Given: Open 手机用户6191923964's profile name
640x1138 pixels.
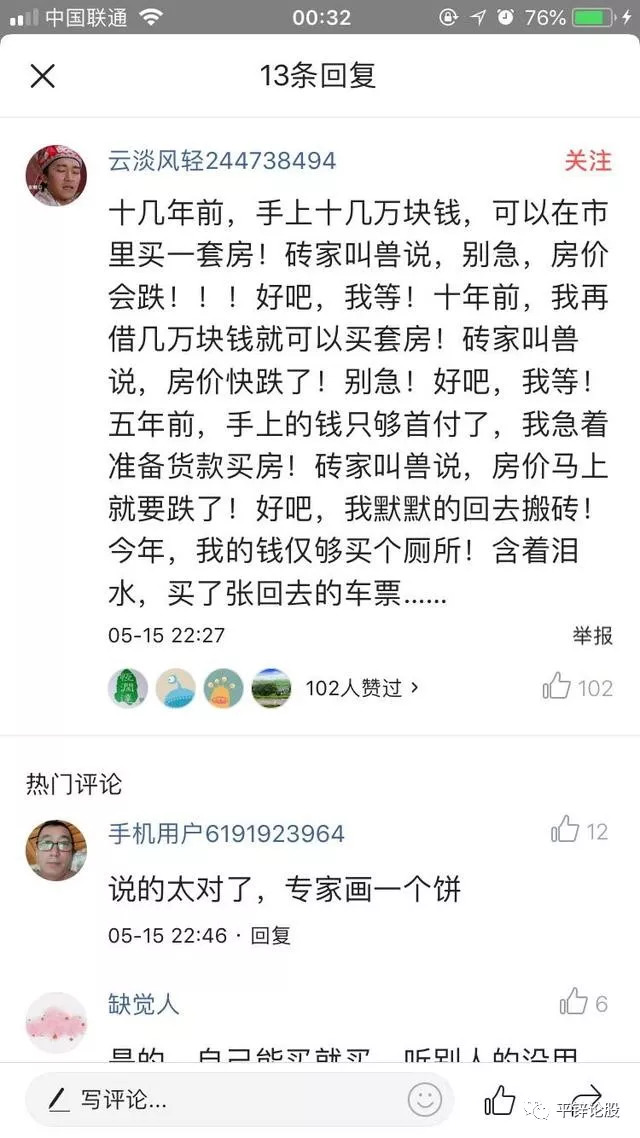Looking at the screenshot, I should pos(226,833).
